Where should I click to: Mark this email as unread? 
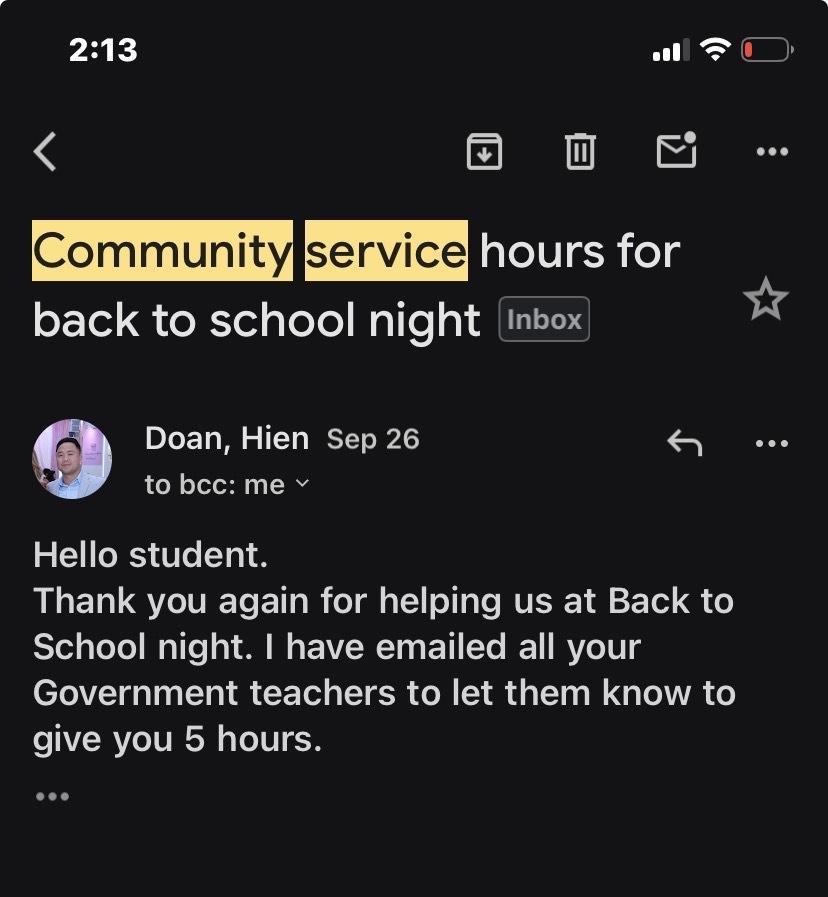pyautogui.click(x=677, y=151)
